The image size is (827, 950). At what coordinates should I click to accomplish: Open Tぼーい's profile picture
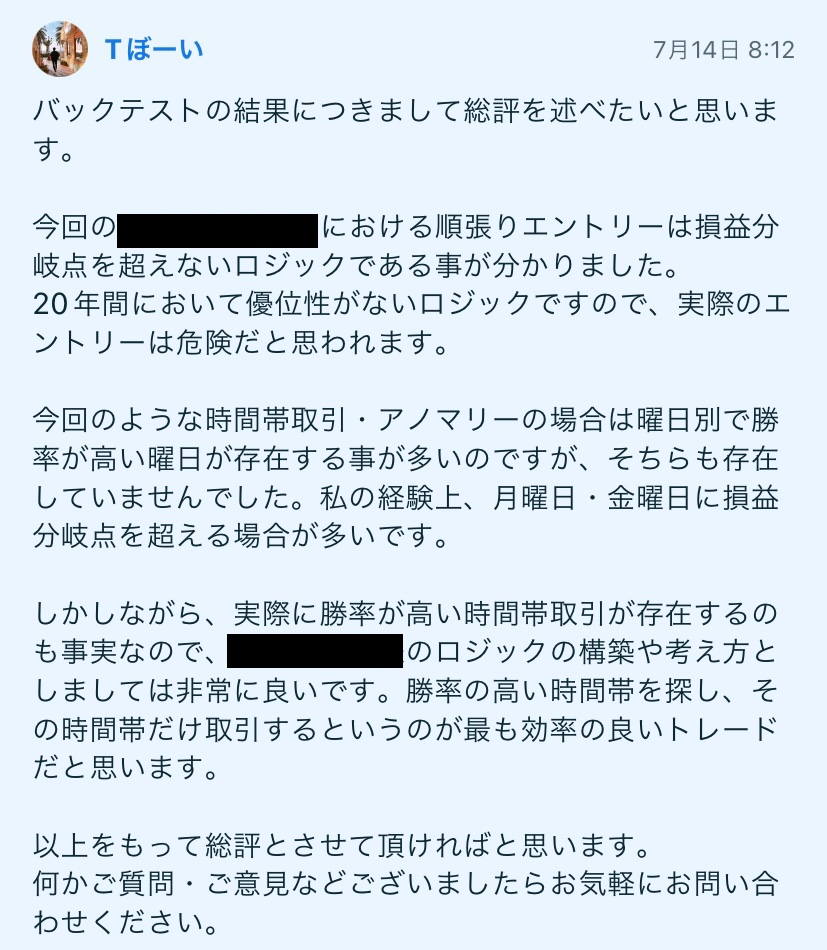tap(60, 49)
